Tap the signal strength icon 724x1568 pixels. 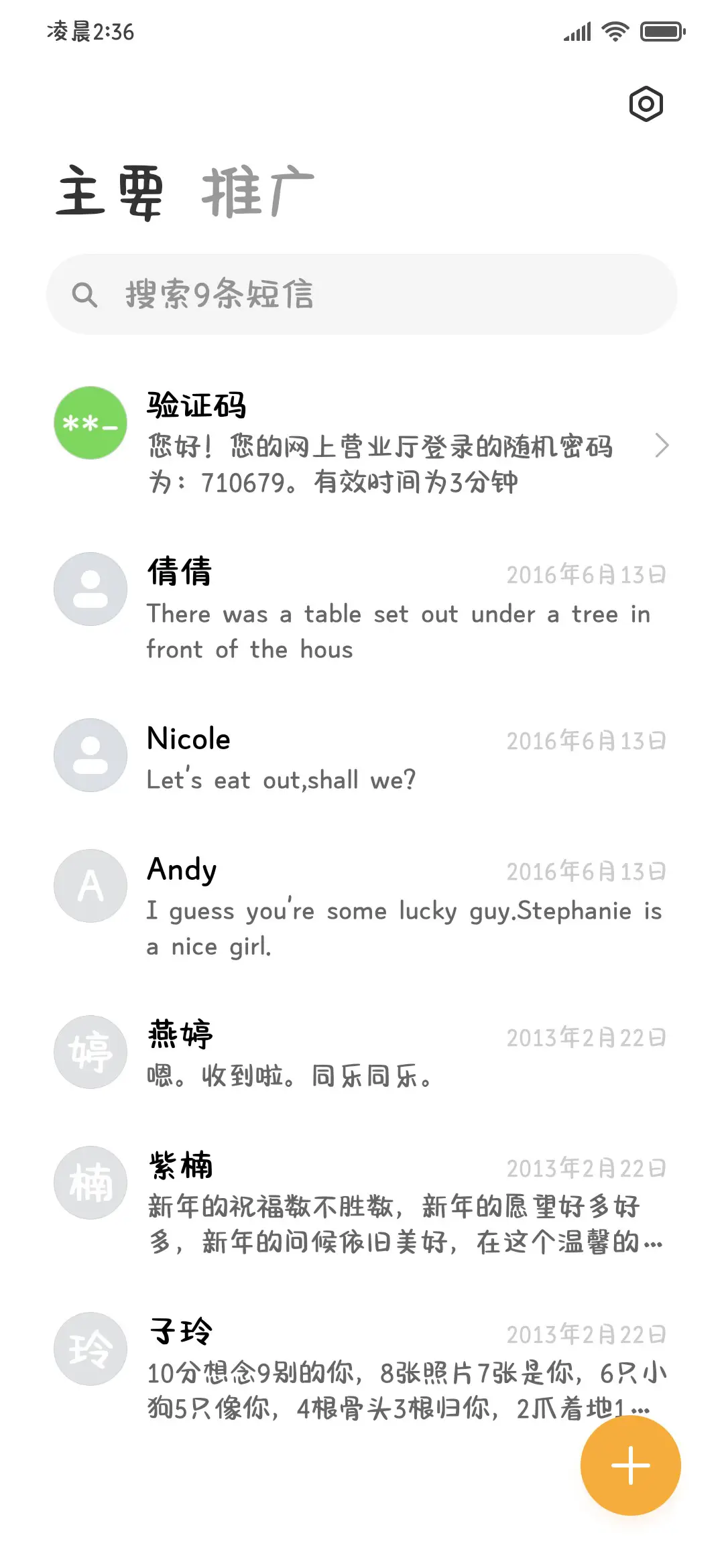(x=578, y=30)
